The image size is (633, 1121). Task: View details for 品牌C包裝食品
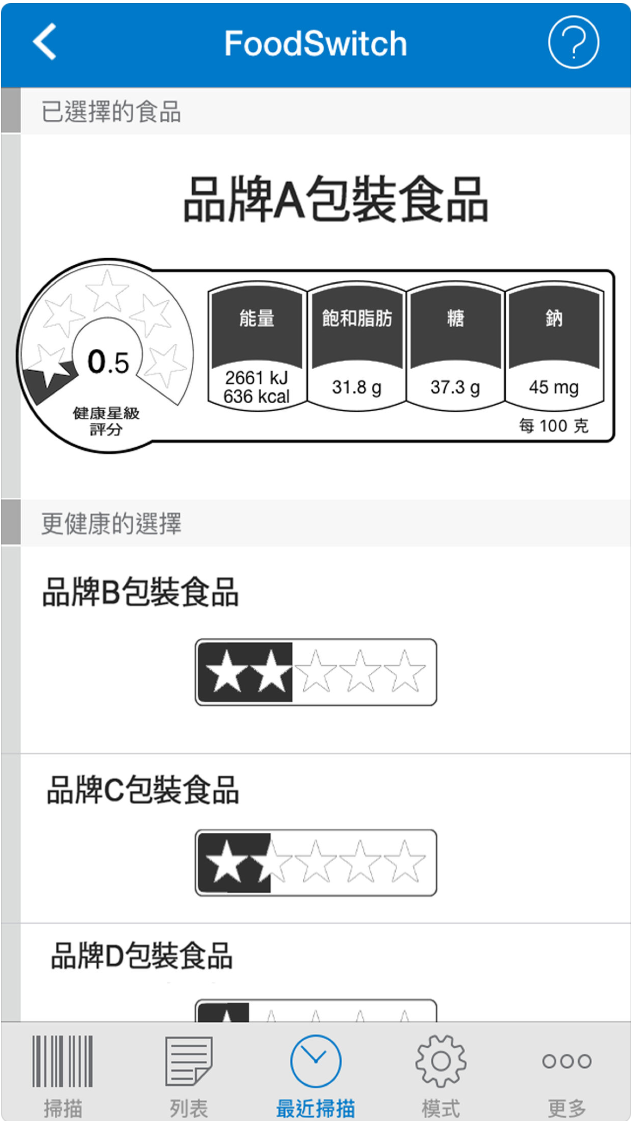[316, 838]
